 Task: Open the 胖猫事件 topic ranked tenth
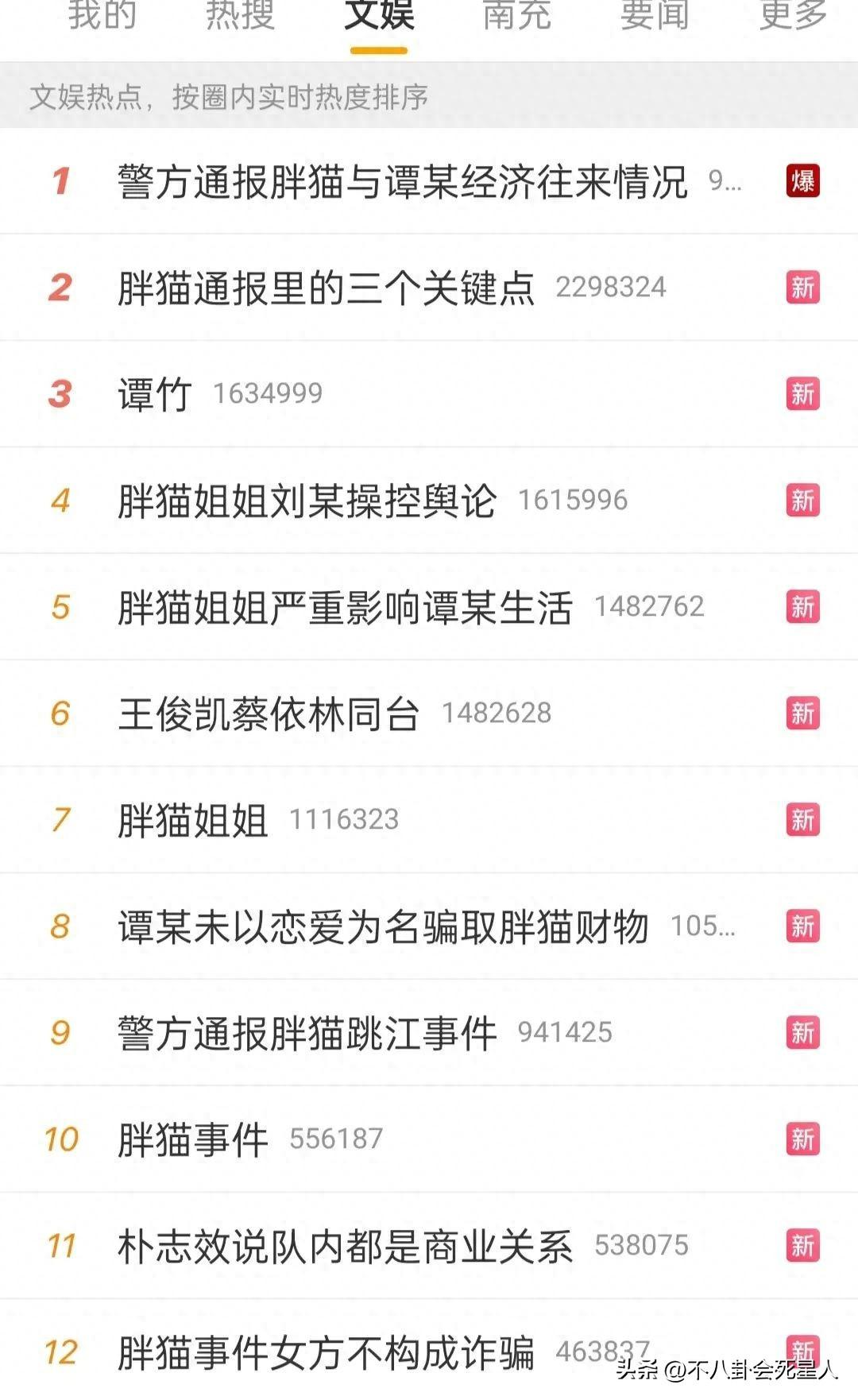coord(429,1139)
